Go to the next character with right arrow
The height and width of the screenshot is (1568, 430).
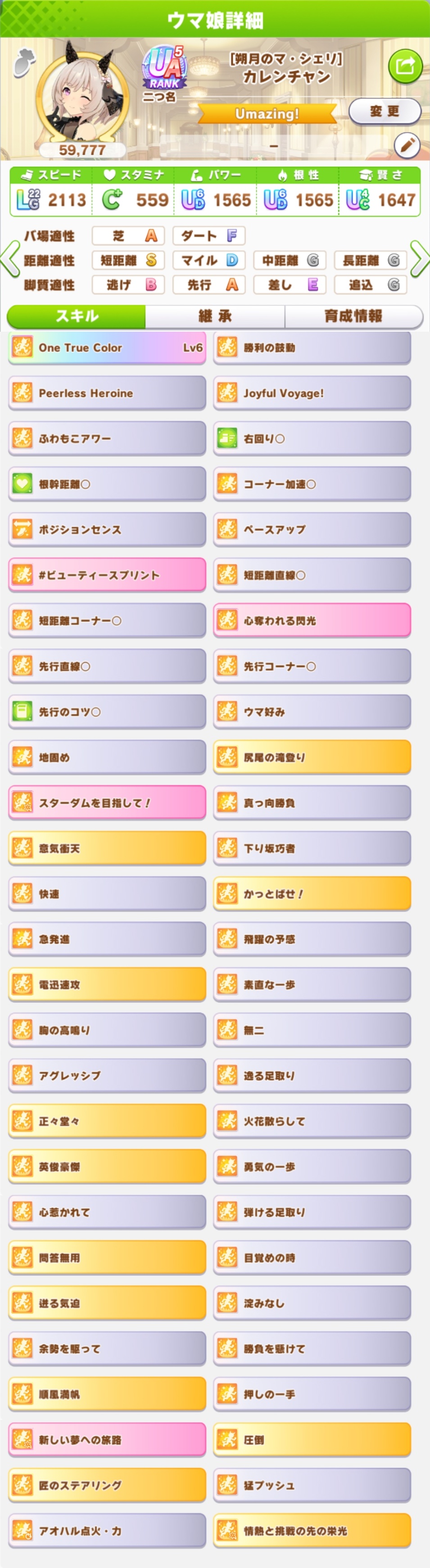[x=420, y=260]
